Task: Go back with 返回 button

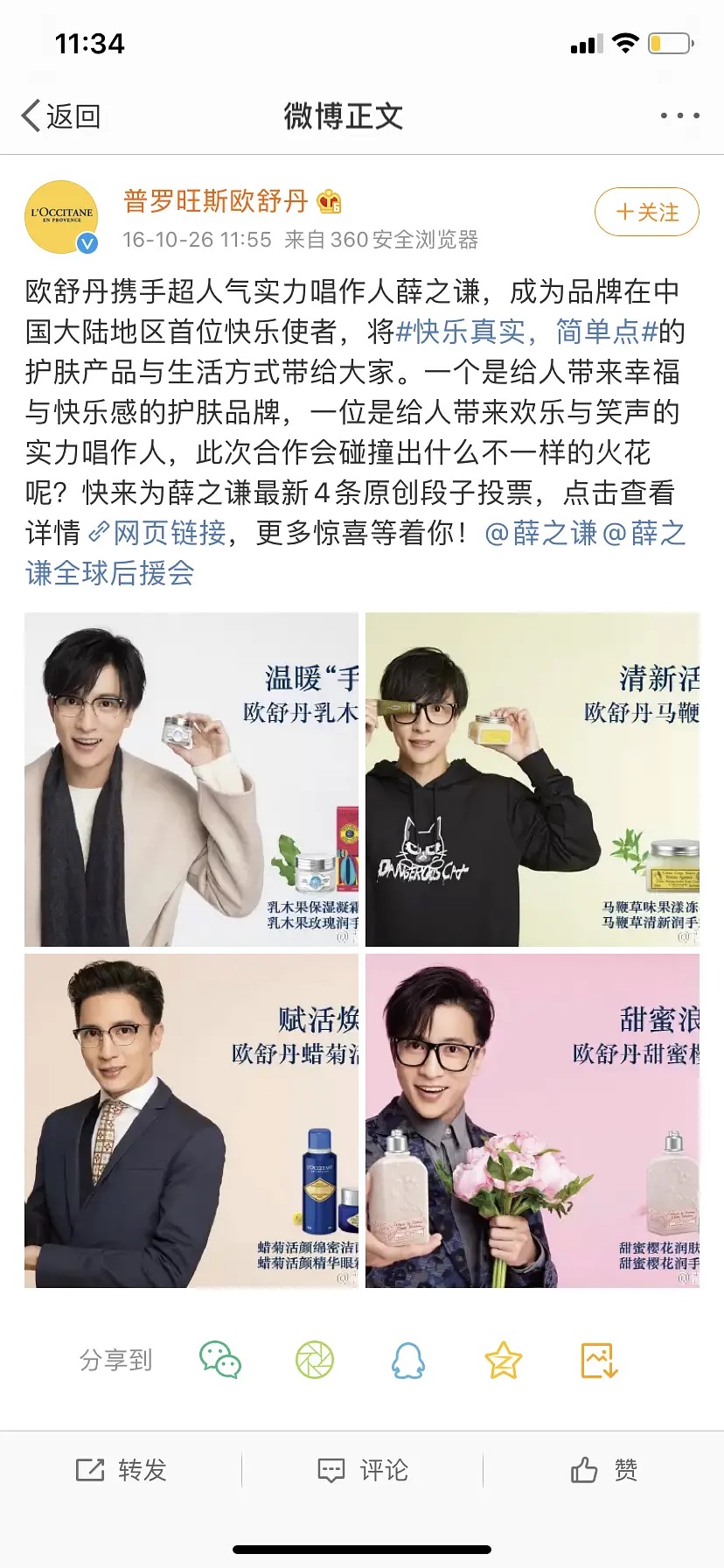Action: 61,115
